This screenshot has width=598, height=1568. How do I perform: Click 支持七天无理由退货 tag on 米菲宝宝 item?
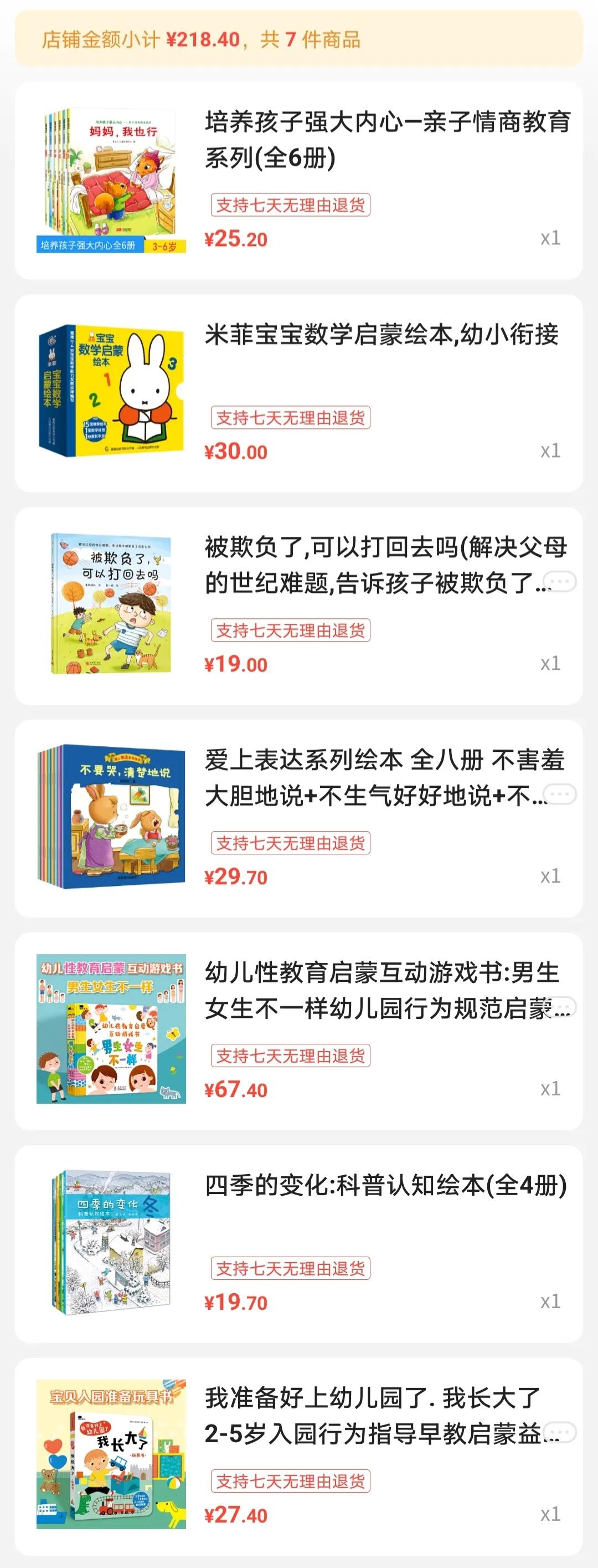[290, 418]
